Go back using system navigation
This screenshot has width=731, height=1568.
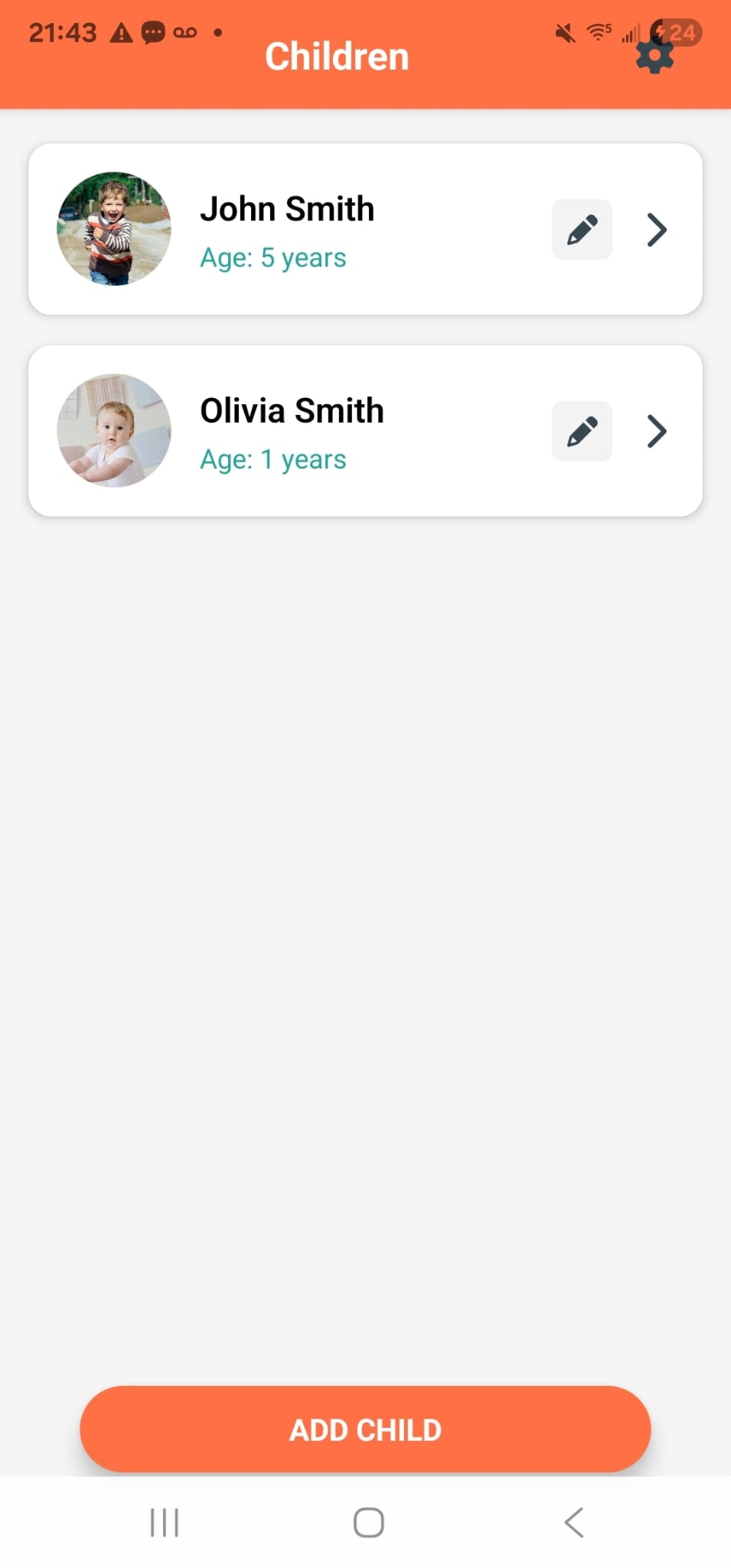tap(574, 1522)
